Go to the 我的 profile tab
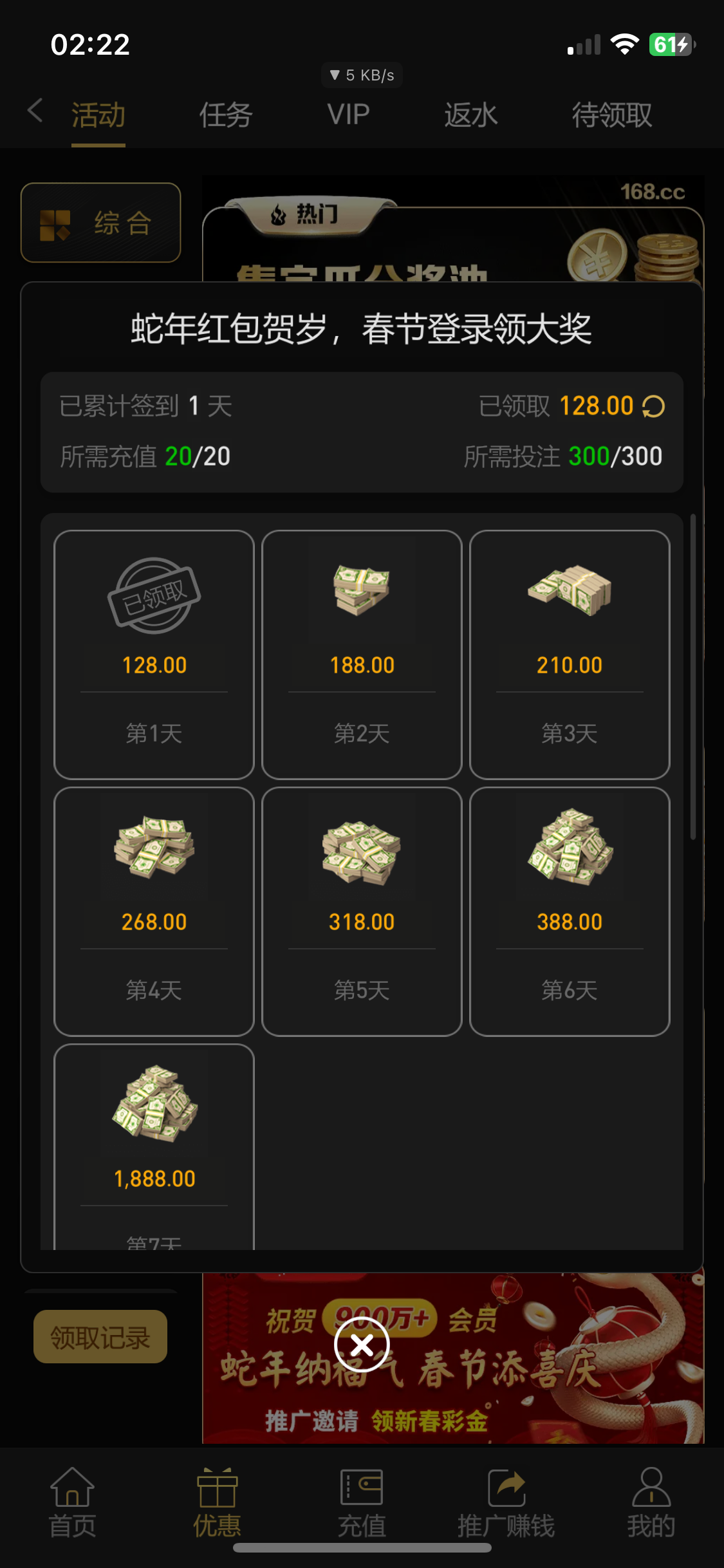This screenshot has height=1568, width=724. 651,1503
